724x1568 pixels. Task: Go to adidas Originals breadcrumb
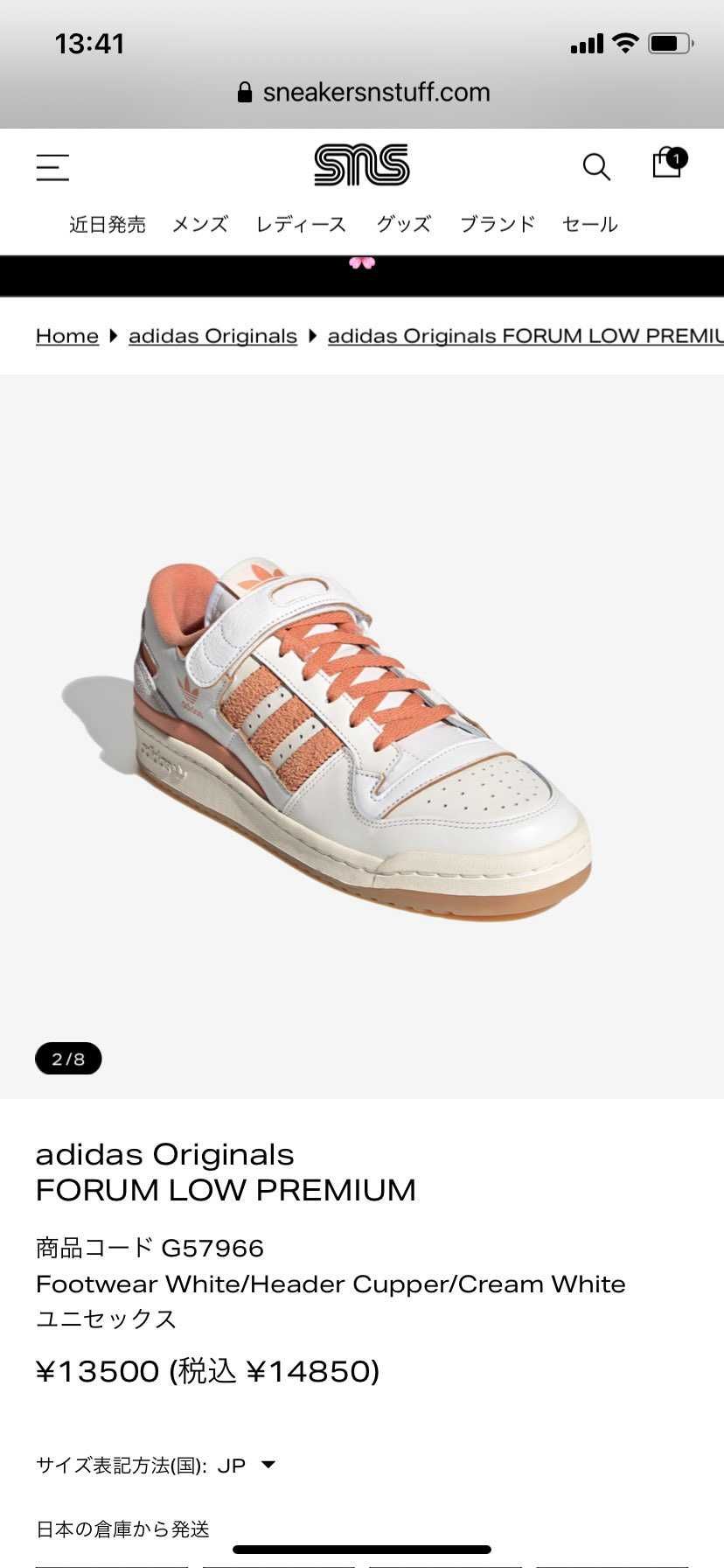tap(212, 336)
